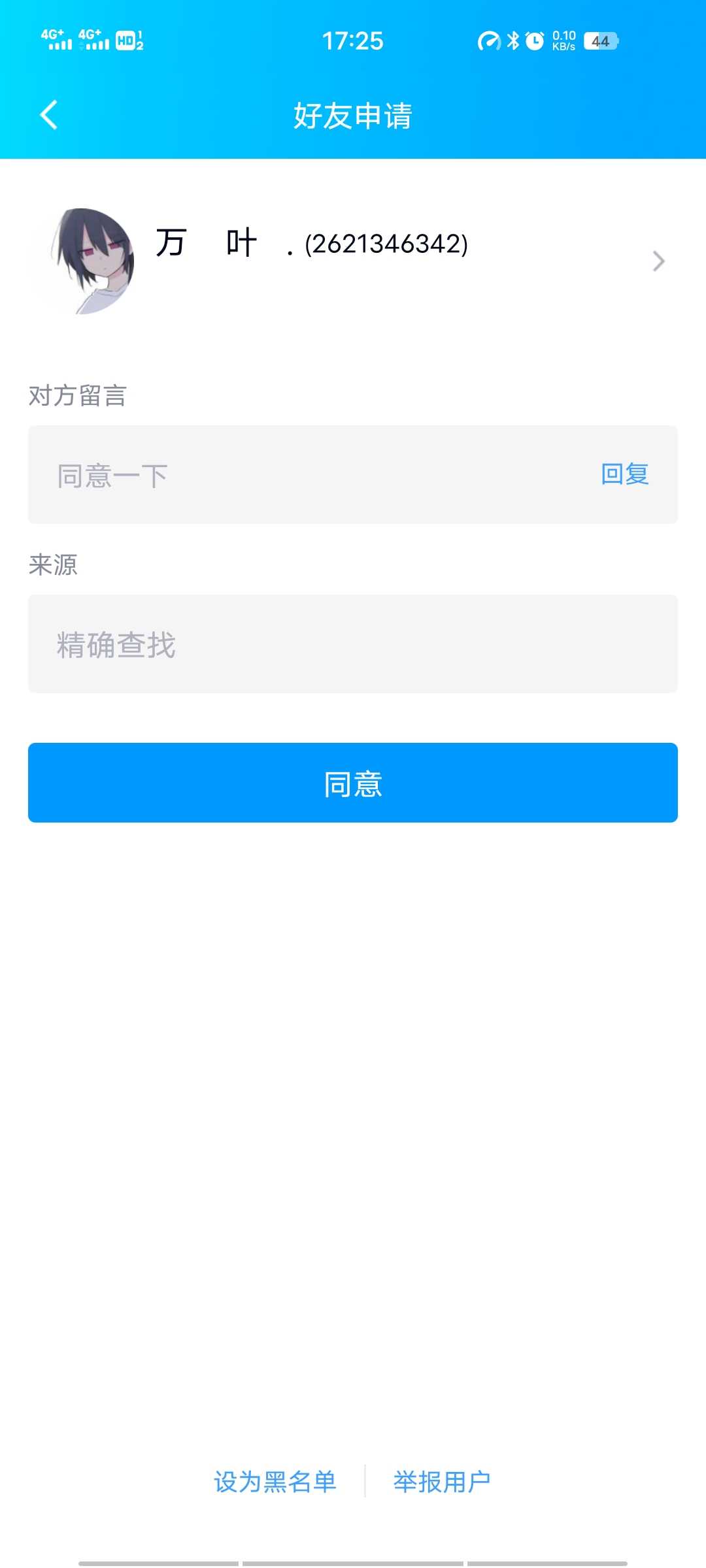706x1568 pixels.
Task: Go back from the 好友申请 page
Action: pos(49,116)
